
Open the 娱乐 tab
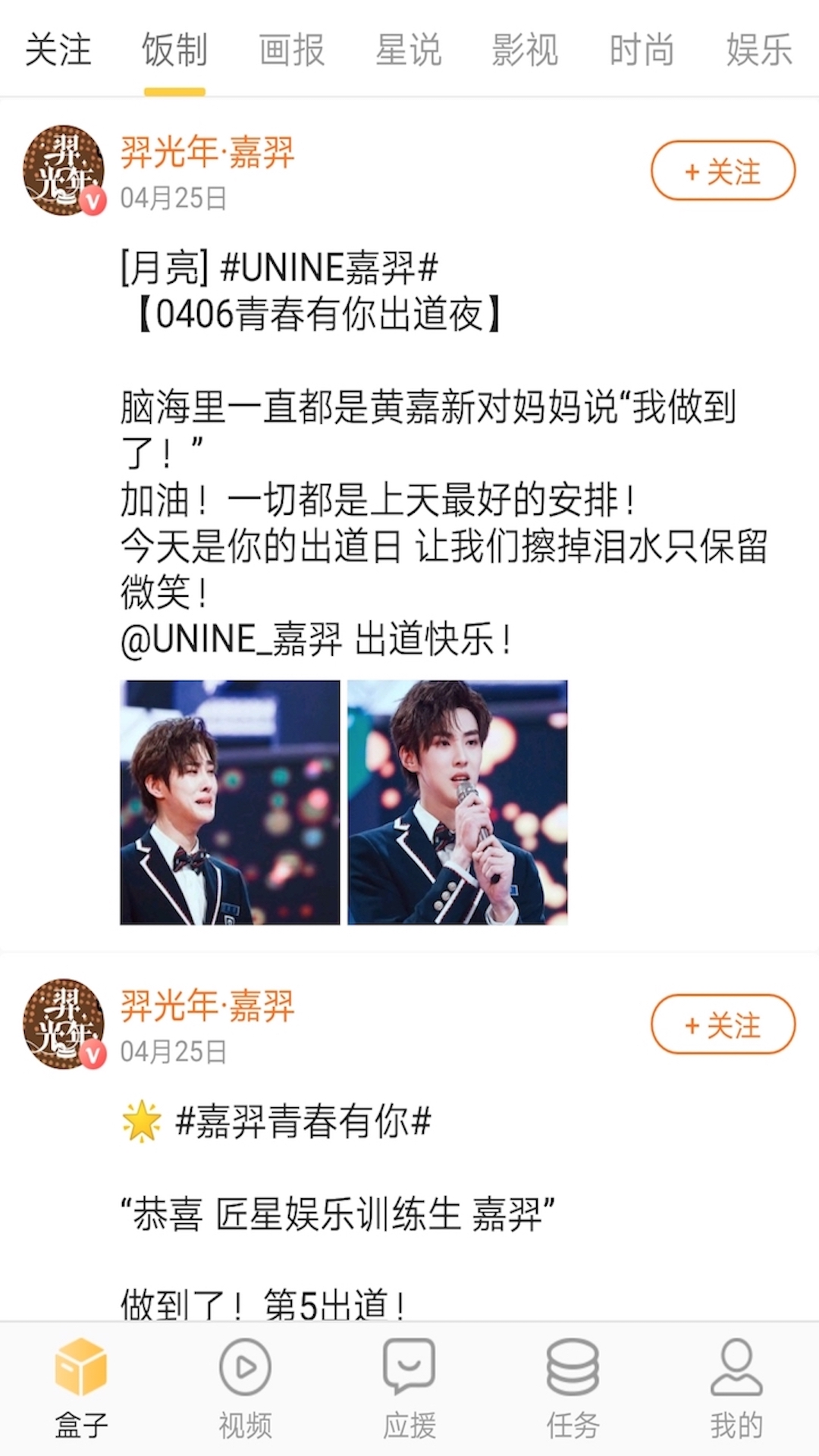pos(758,50)
